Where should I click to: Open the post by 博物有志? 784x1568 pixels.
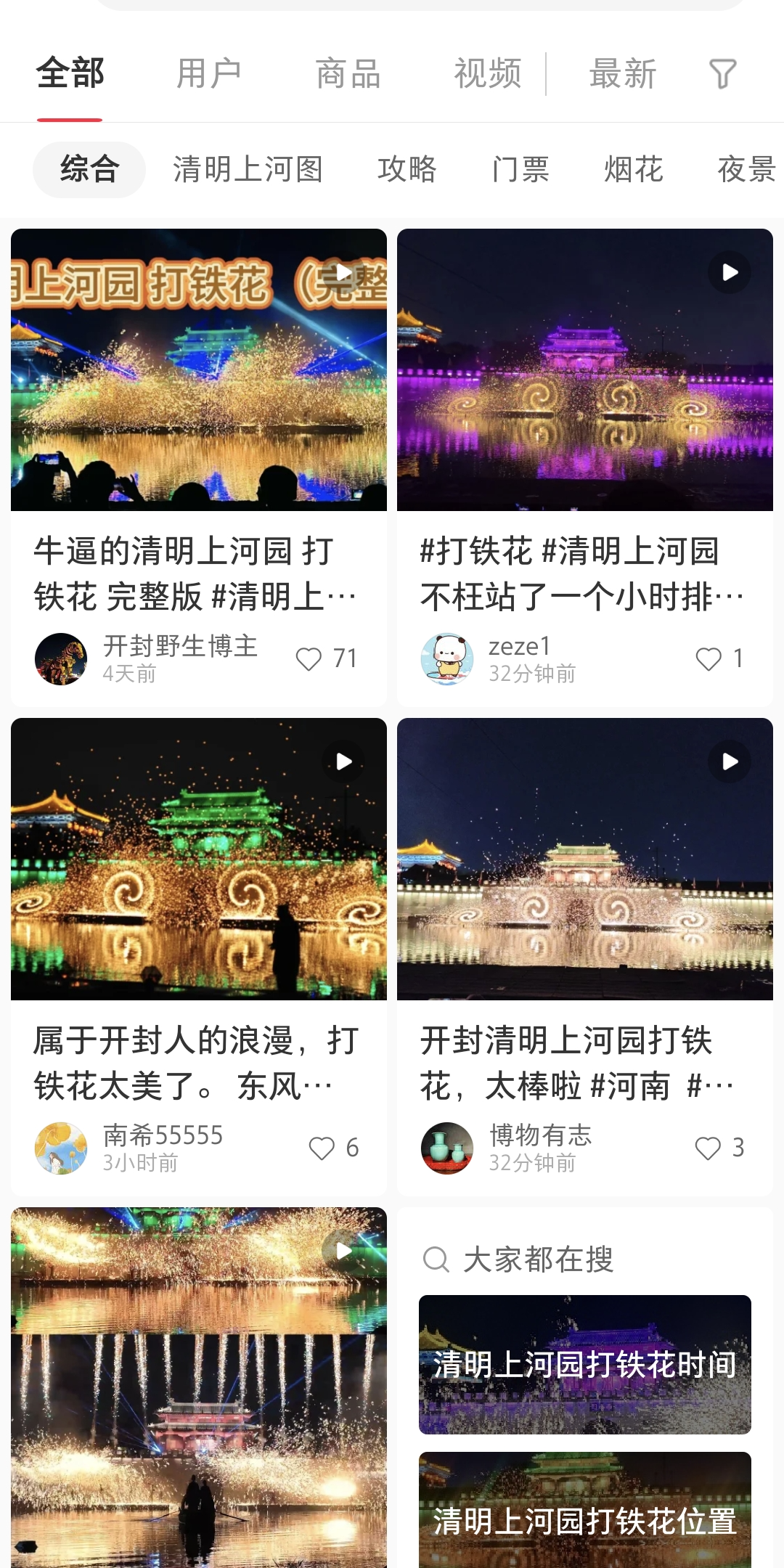[x=585, y=859]
